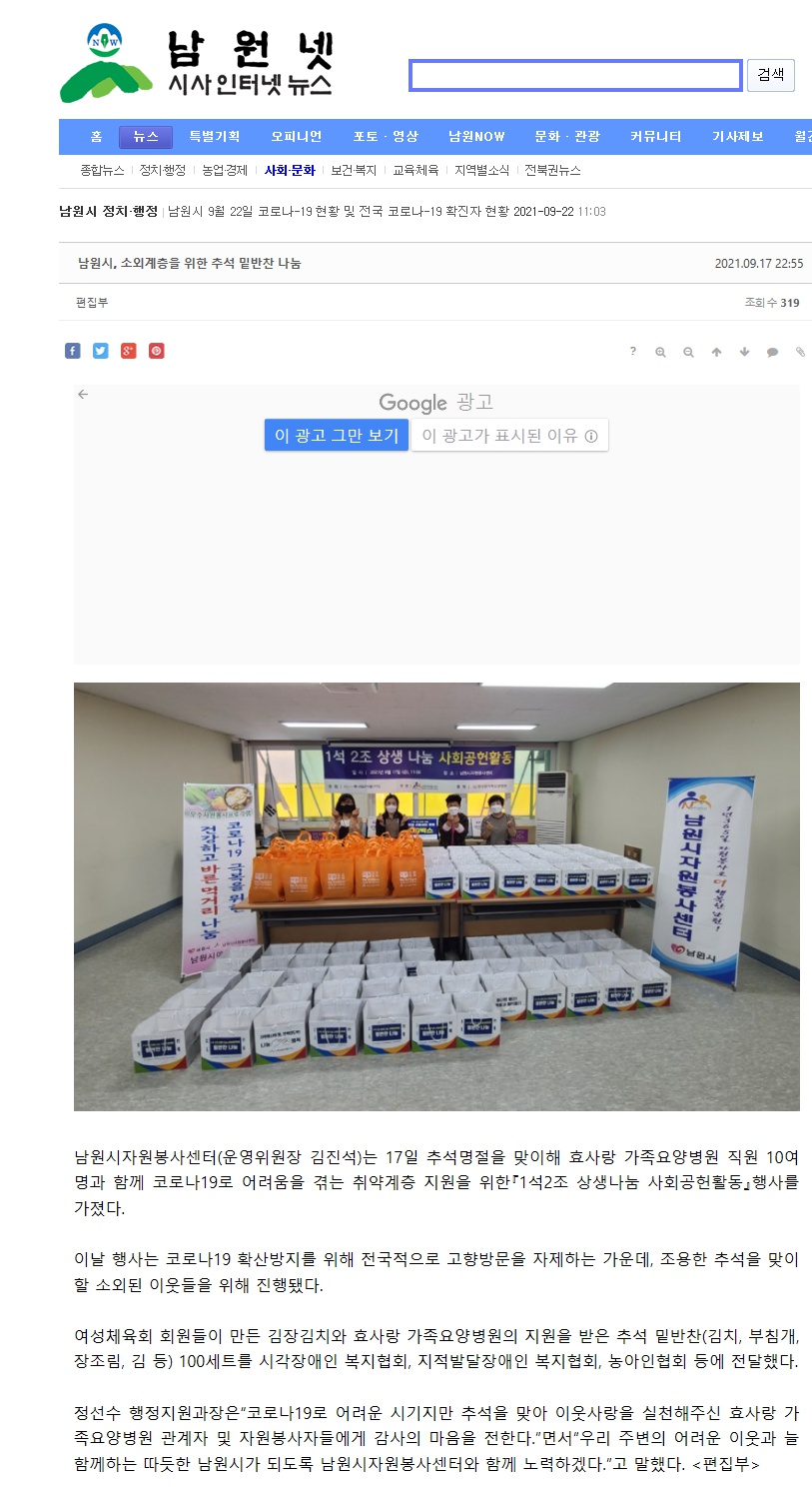Viewport: 812px width, 1489px height.
Task: Go to 농업경제 subcategory
Action: point(224,171)
